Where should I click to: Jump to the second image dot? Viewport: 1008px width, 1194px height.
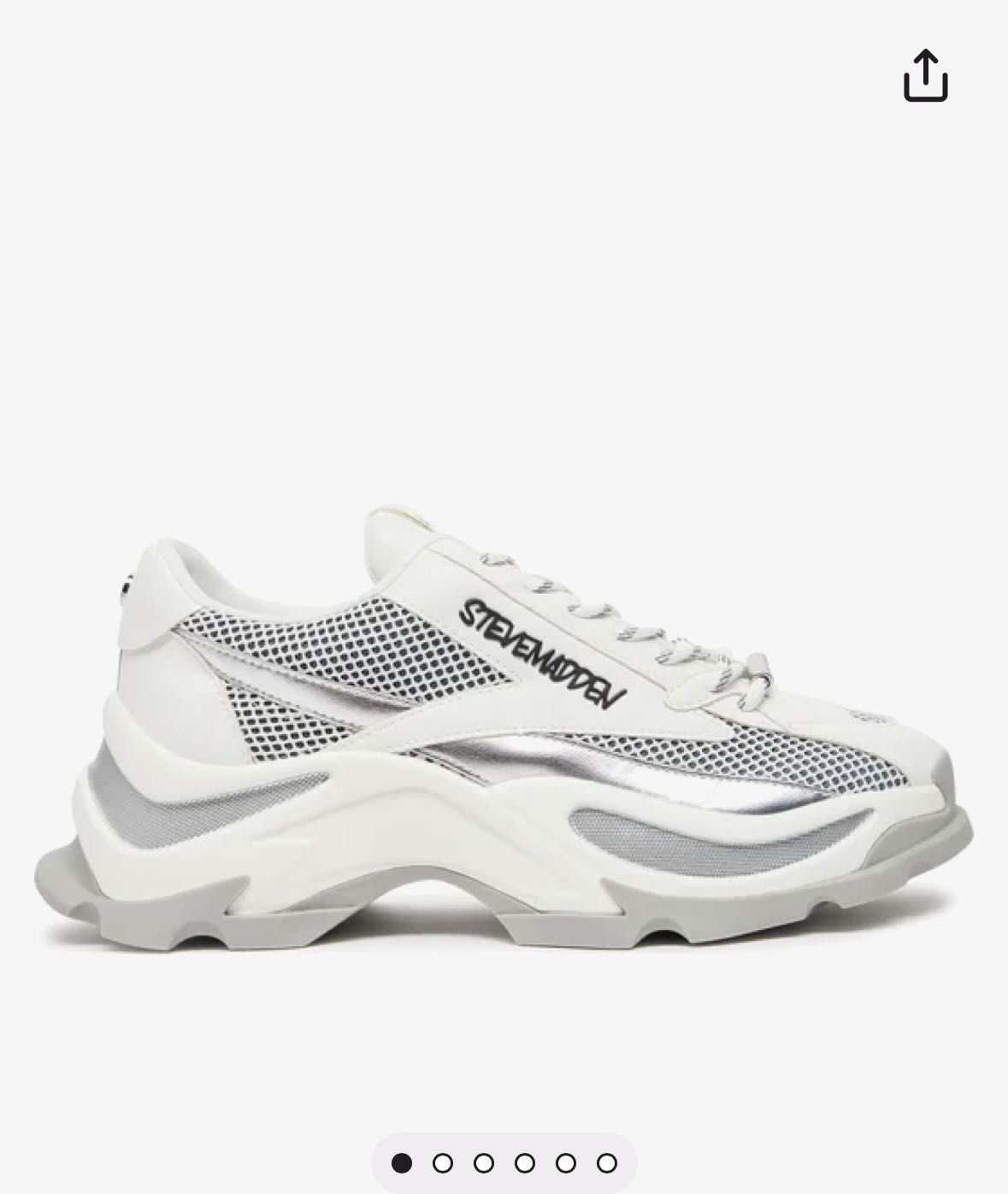[443, 1163]
